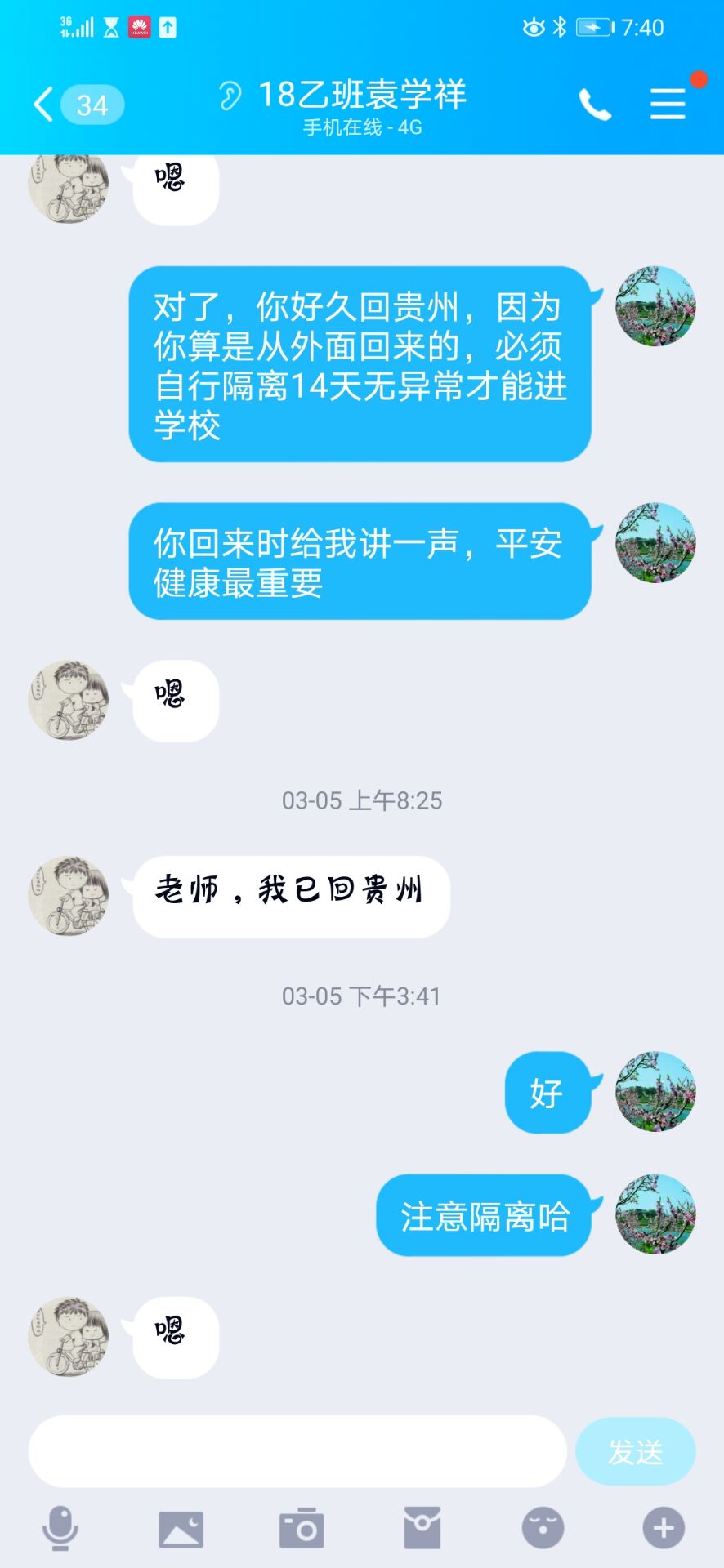
Task: Open my avatar beside 注意隔离哈
Action: point(655,1214)
